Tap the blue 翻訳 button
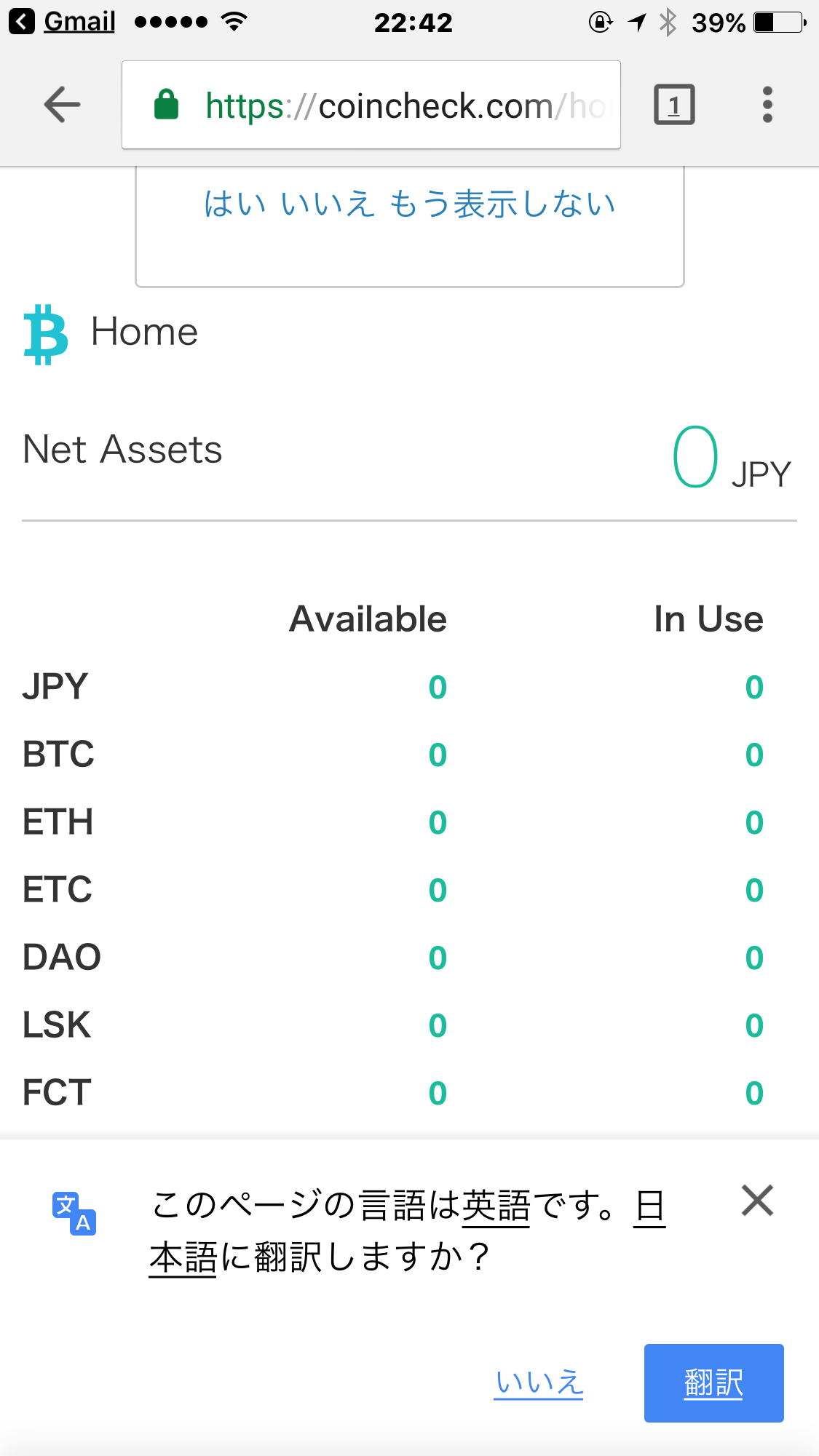 point(713,1383)
